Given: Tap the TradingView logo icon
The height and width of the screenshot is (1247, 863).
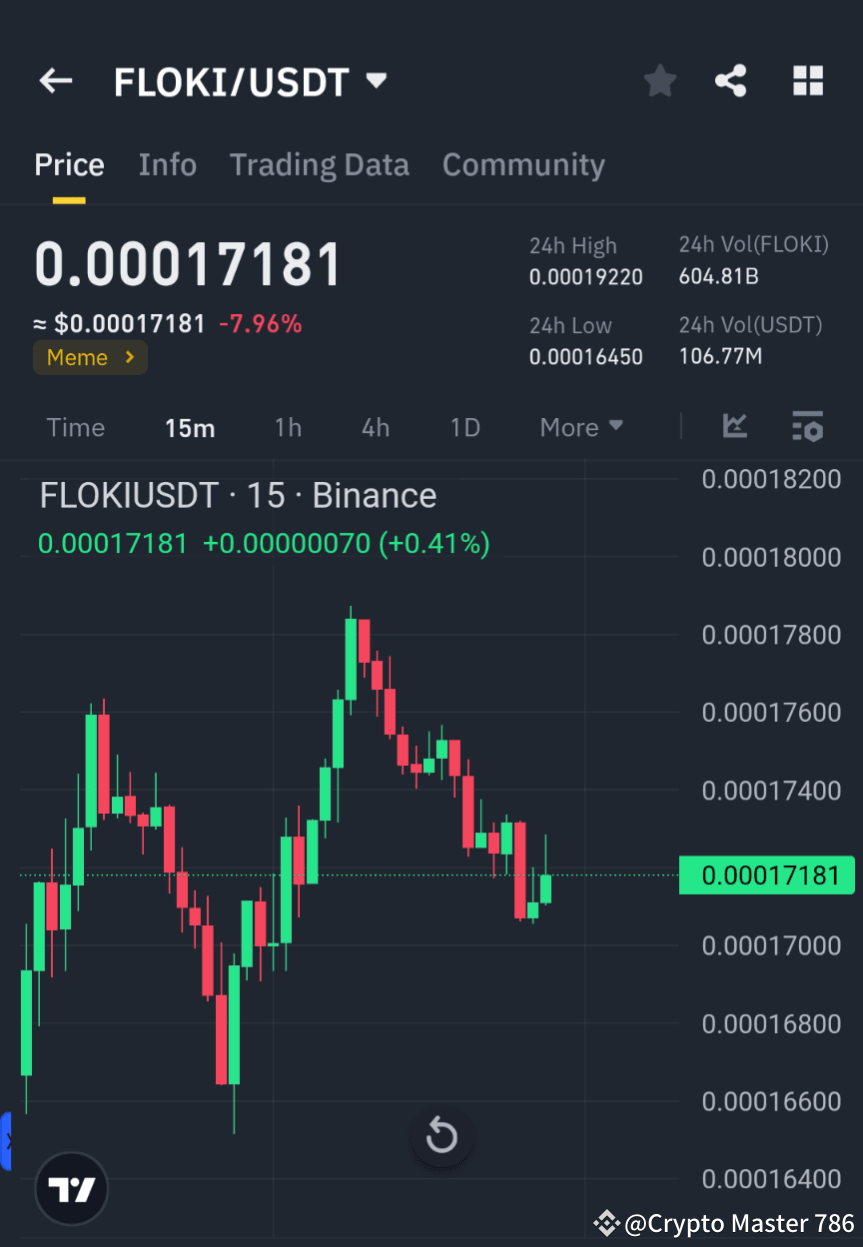Looking at the screenshot, I should [x=70, y=1188].
